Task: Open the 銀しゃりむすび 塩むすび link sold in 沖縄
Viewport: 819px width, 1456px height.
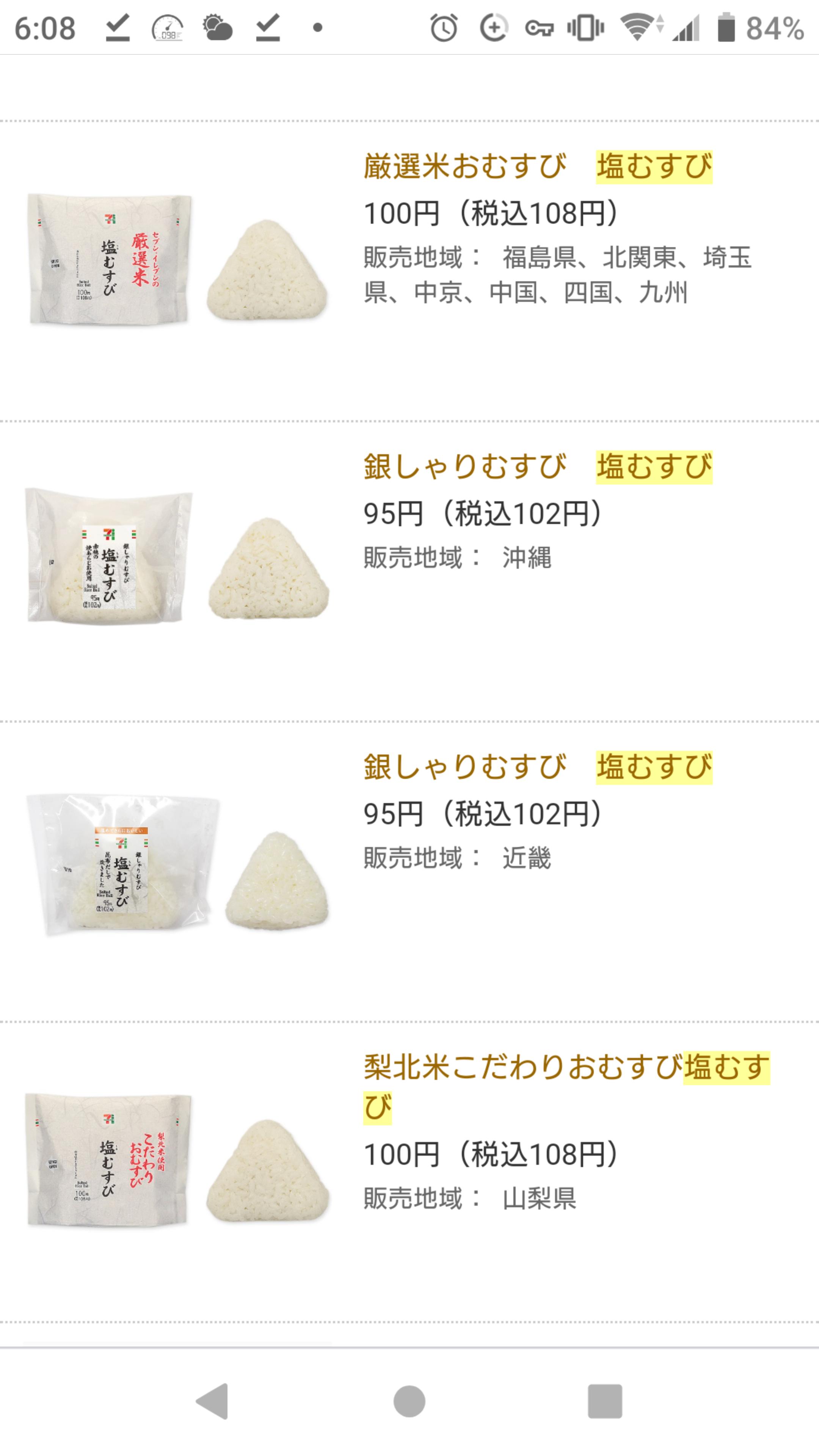Action: coord(537,467)
